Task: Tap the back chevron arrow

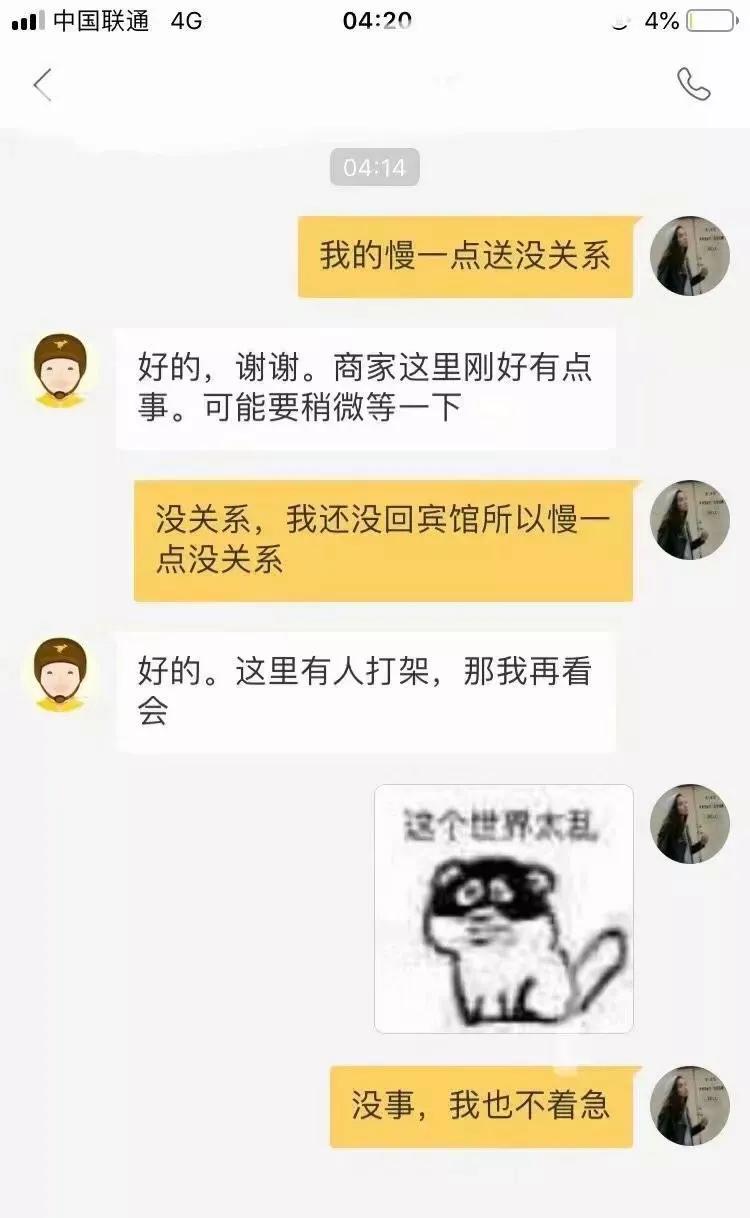Action: [x=40, y=85]
